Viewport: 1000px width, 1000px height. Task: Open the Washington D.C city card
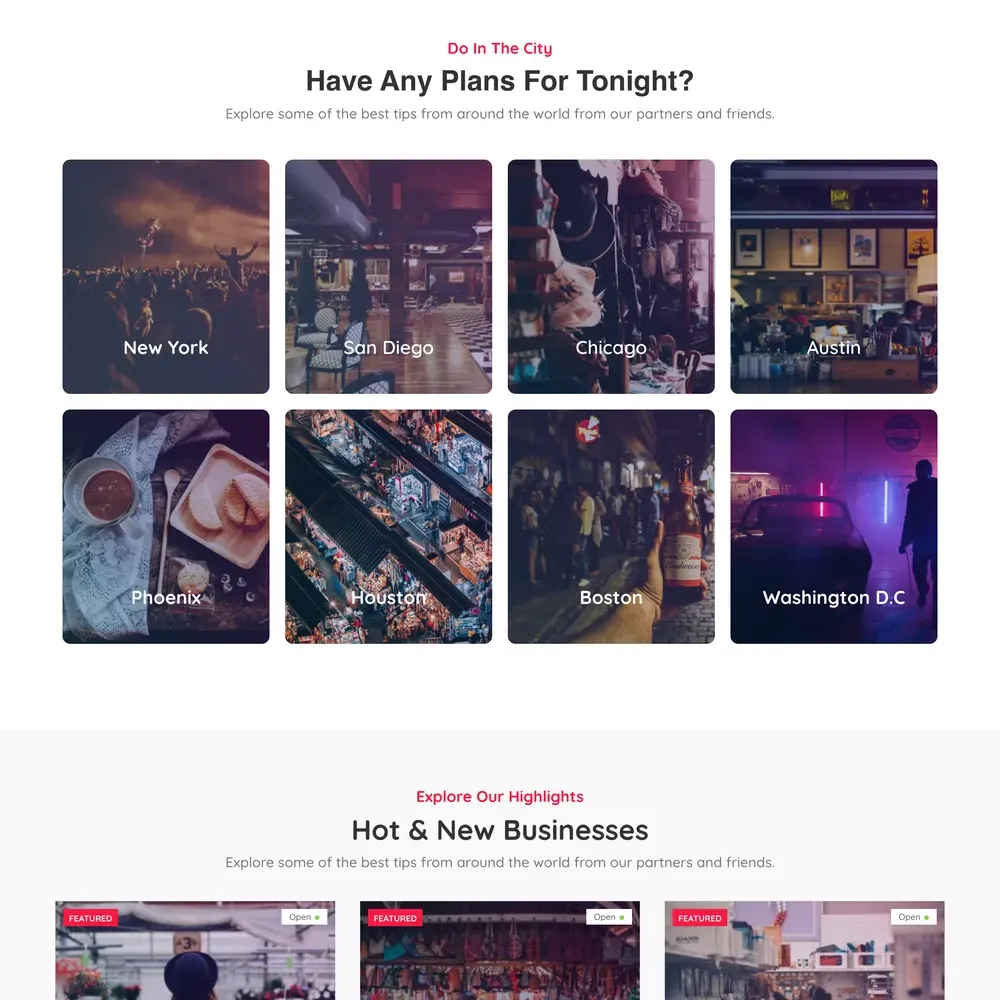click(x=833, y=526)
